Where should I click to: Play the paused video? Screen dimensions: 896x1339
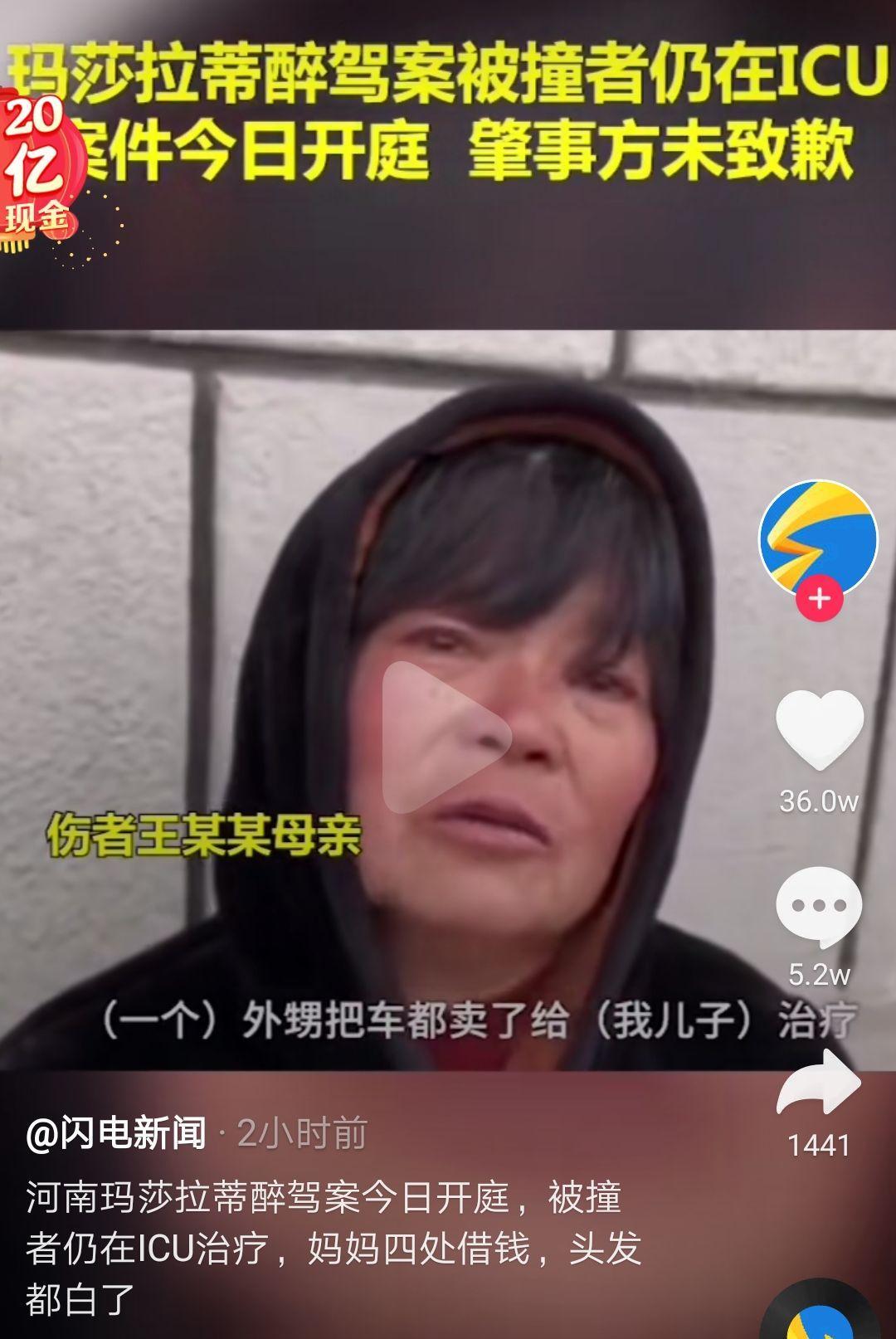pos(446,737)
